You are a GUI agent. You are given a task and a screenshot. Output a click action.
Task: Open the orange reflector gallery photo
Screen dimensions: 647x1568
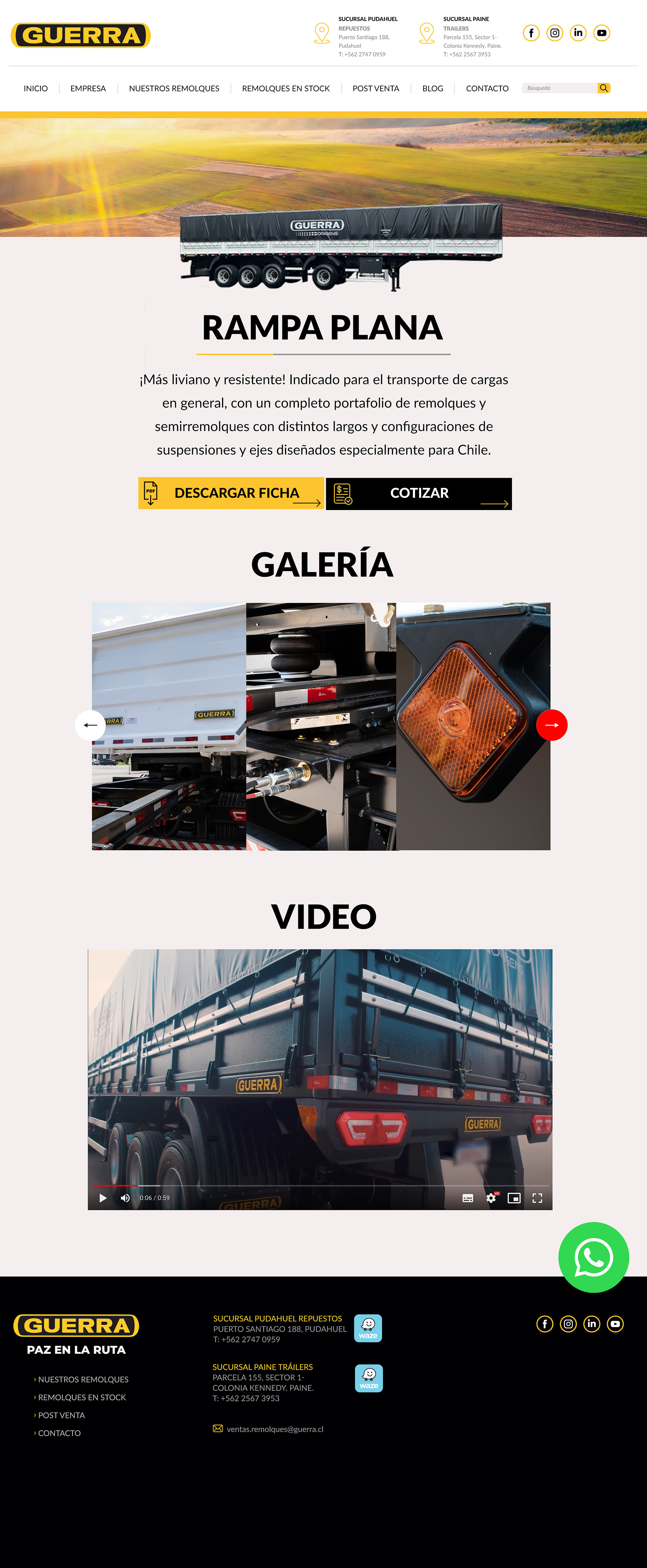point(473,726)
